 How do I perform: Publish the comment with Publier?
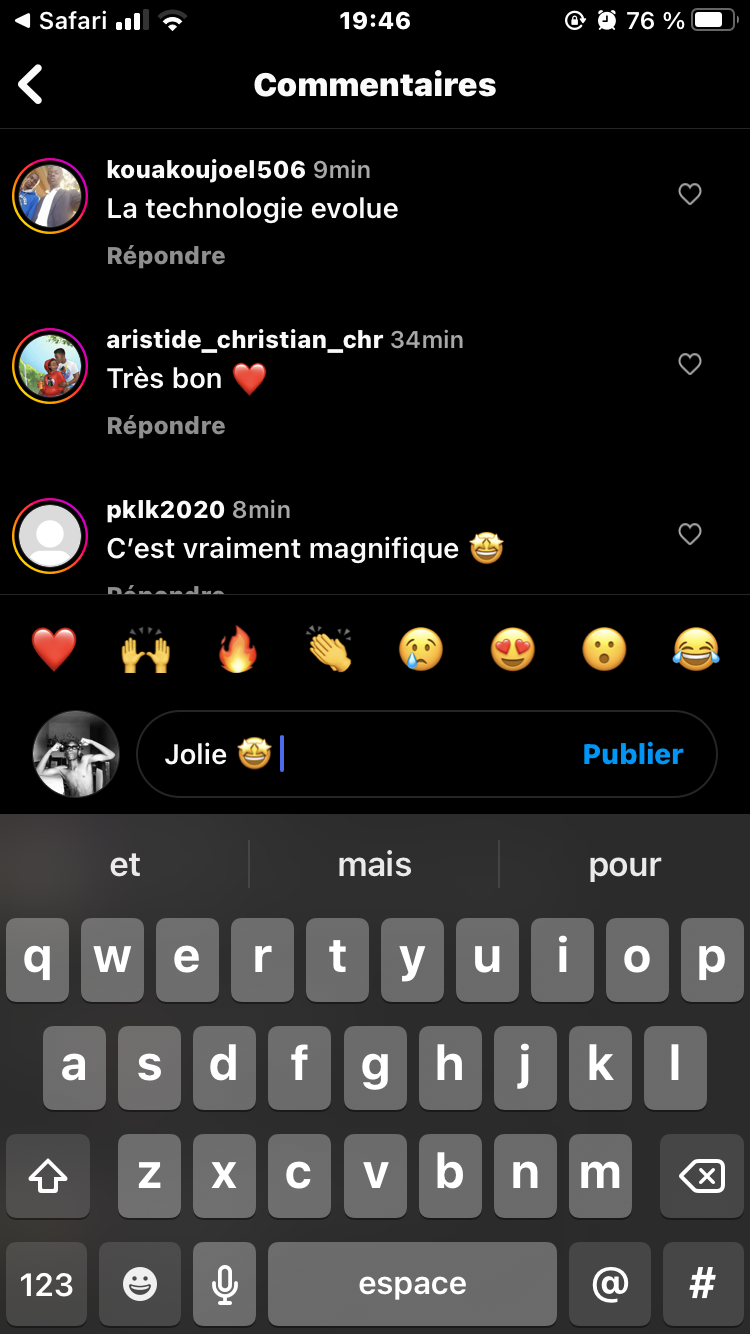[633, 754]
